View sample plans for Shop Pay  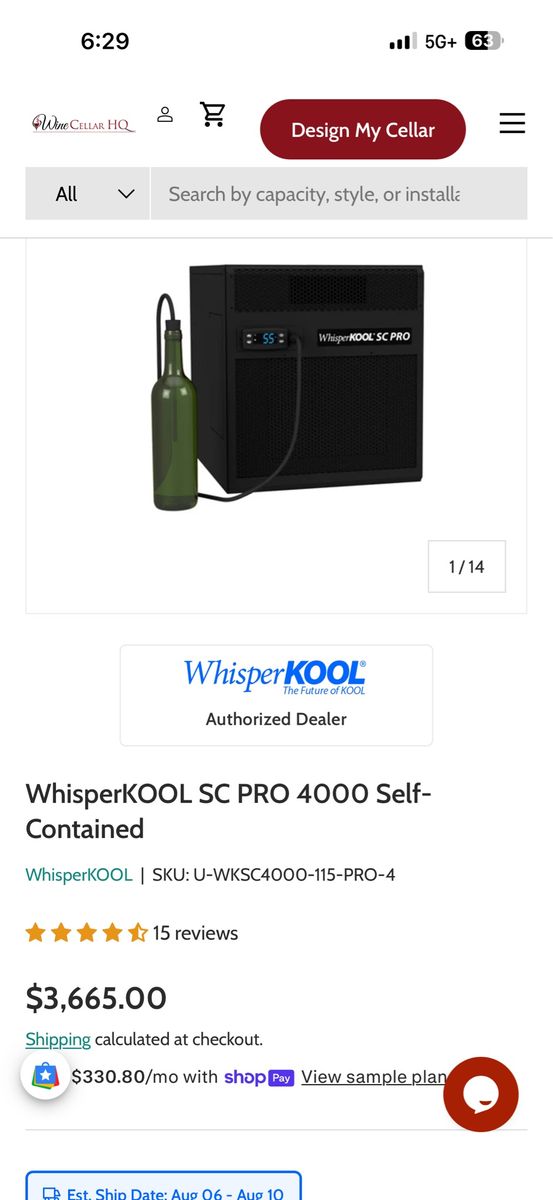tap(373, 1077)
